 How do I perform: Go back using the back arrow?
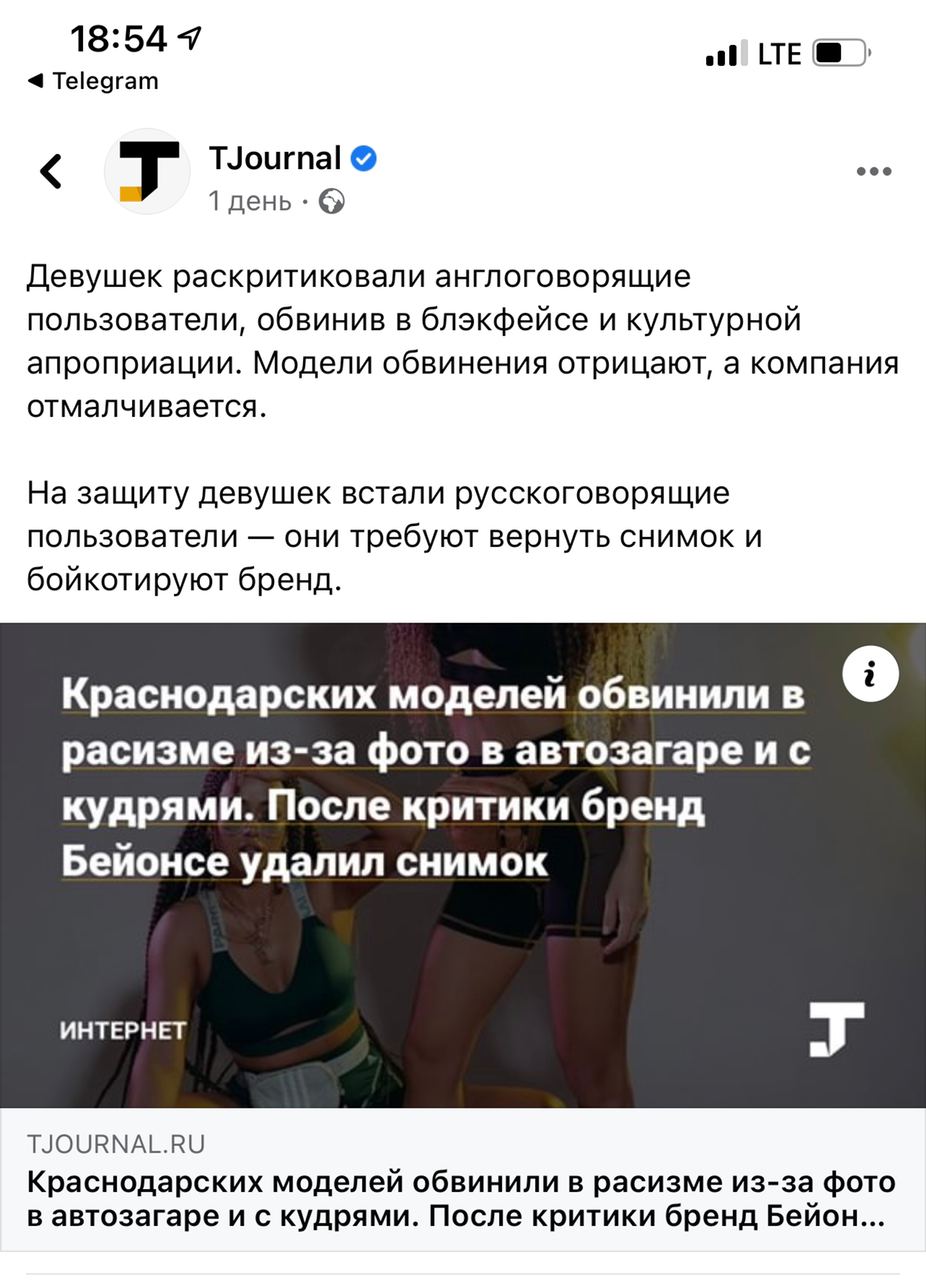[x=51, y=172]
